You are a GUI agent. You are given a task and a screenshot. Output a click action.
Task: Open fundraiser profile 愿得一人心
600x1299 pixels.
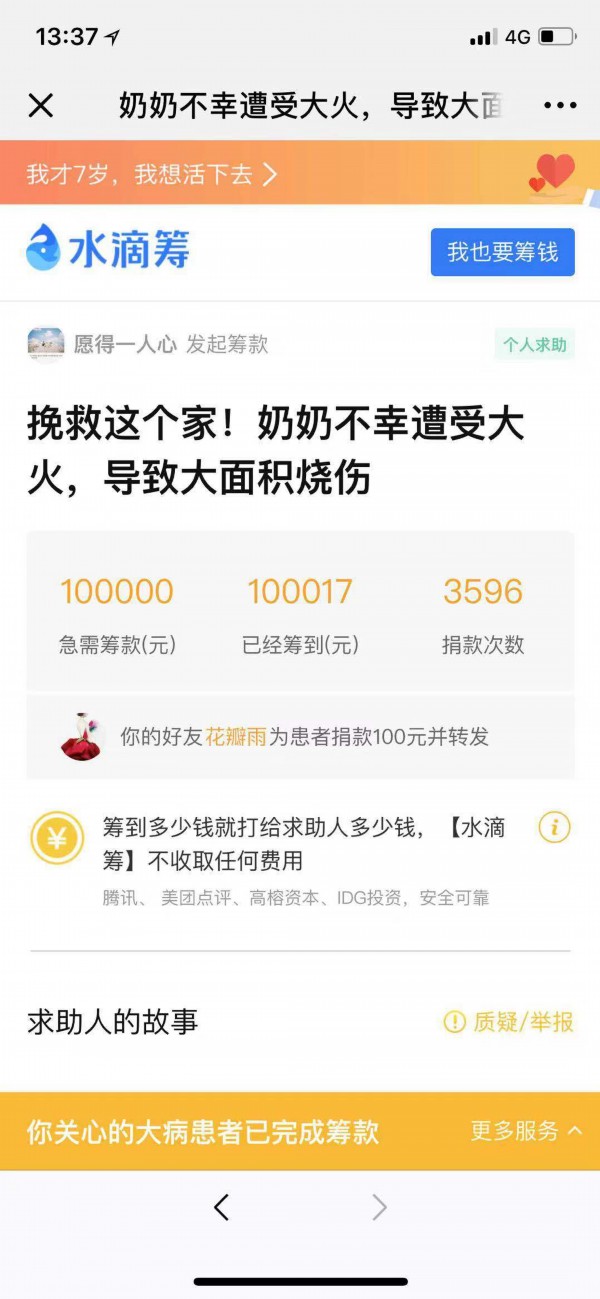click(124, 345)
